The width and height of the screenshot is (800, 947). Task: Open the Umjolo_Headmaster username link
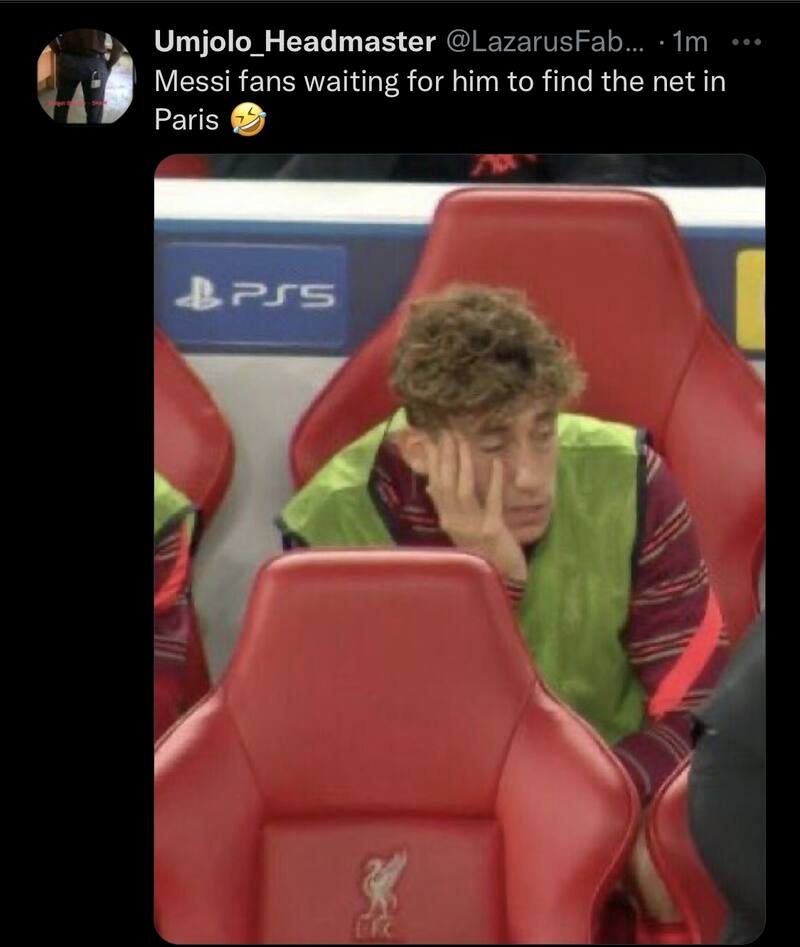295,42
